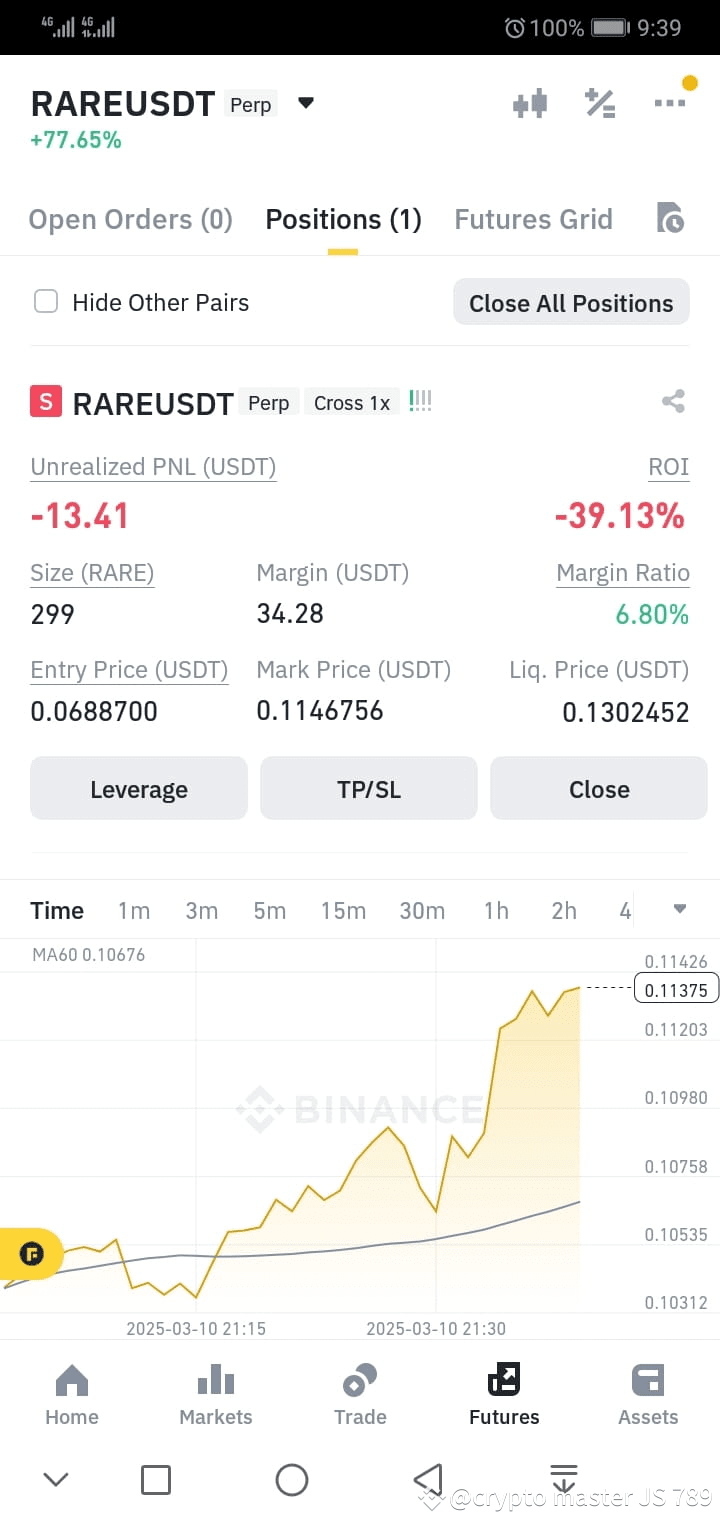Set TP/SL for the position
720x1520 pixels.
click(369, 789)
